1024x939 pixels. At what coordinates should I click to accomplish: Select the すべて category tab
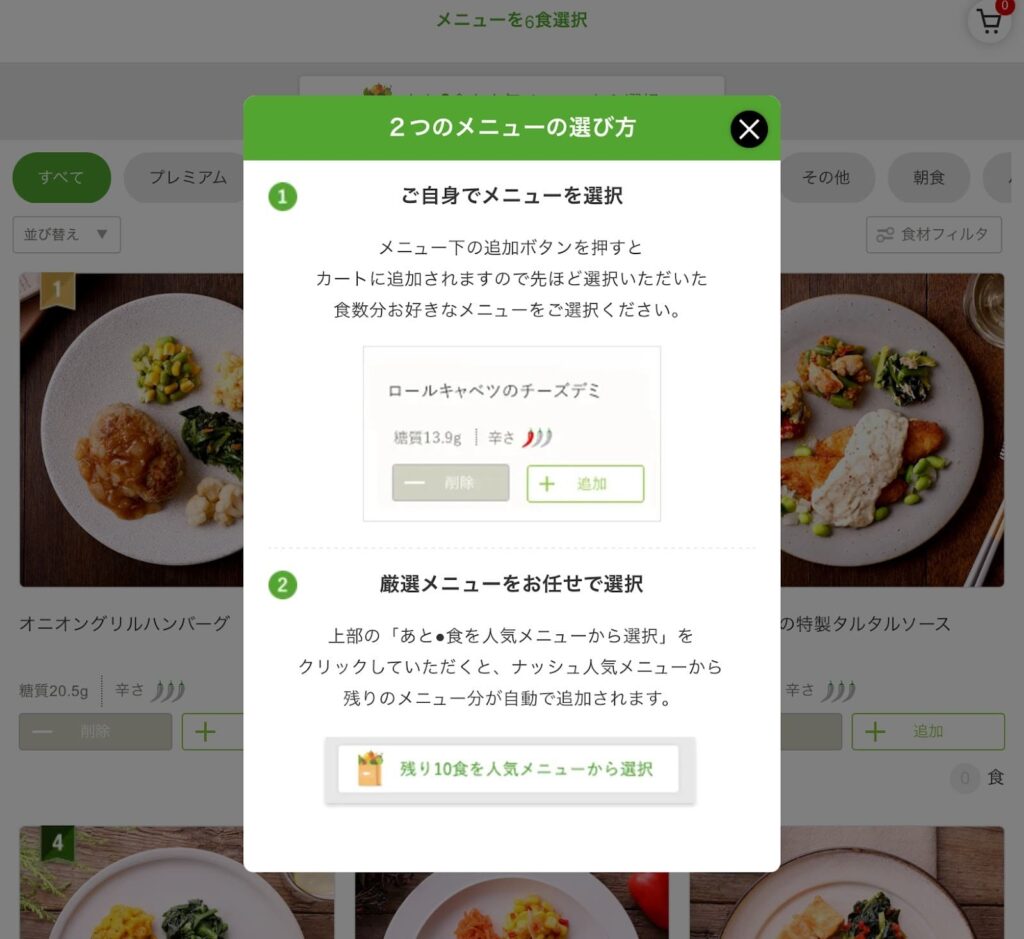click(61, 178)
